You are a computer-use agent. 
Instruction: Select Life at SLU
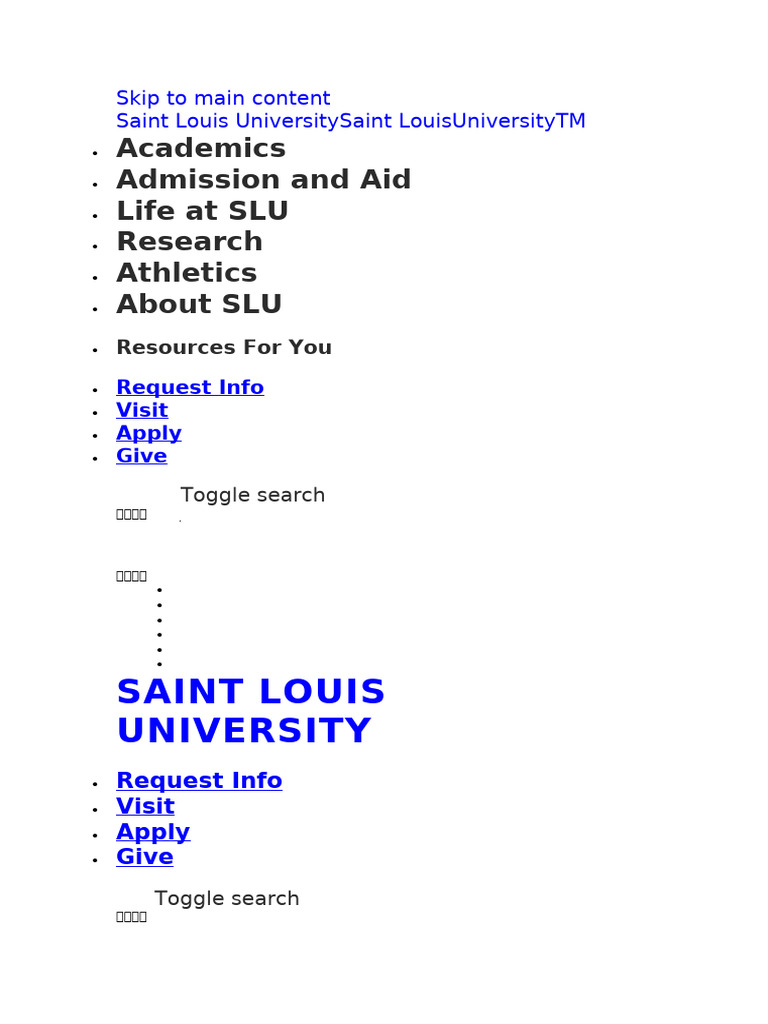(x=202, y=211)
